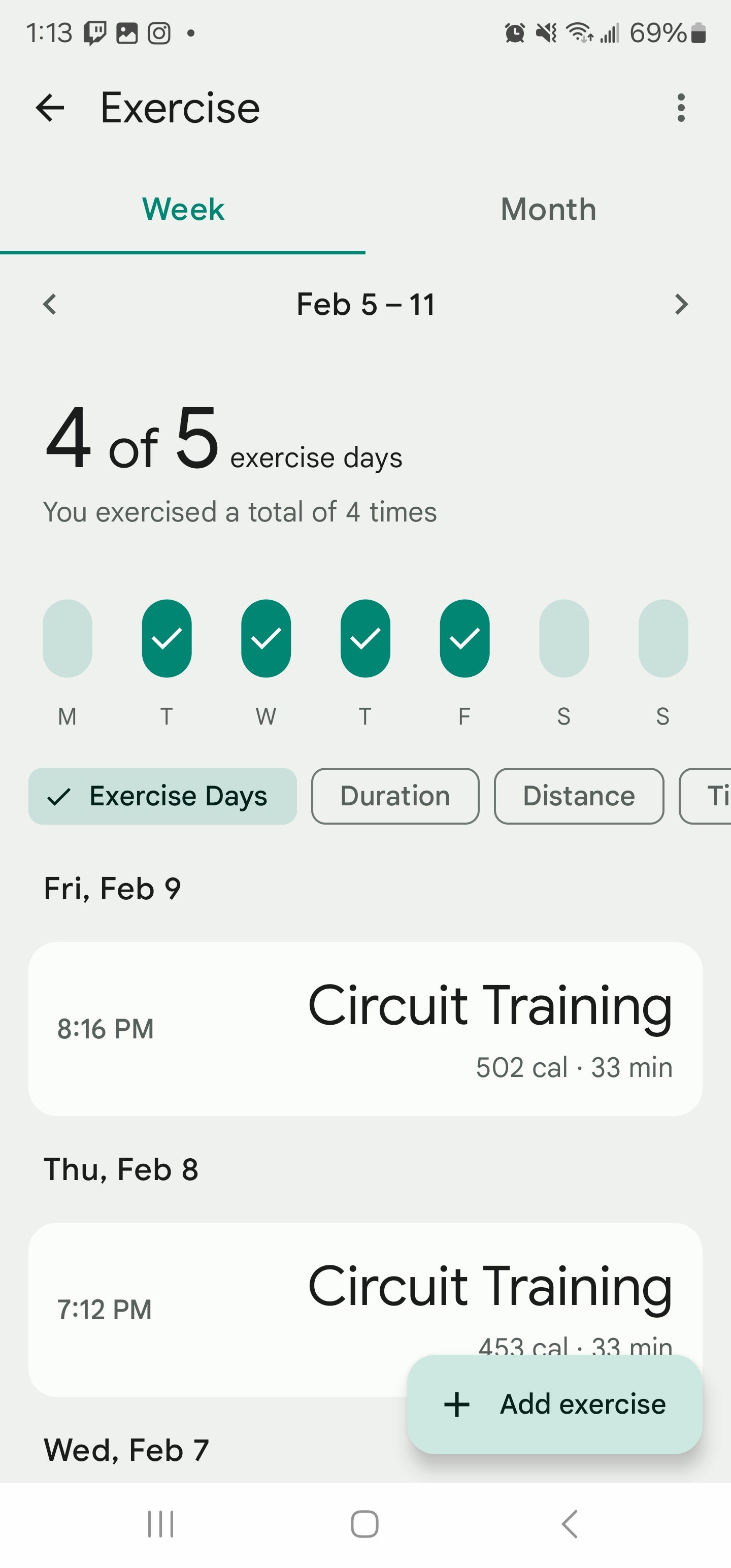The width and height of the screenshot is (731, 1568).
Task: Go to the previous week
Action: (50, 304)
